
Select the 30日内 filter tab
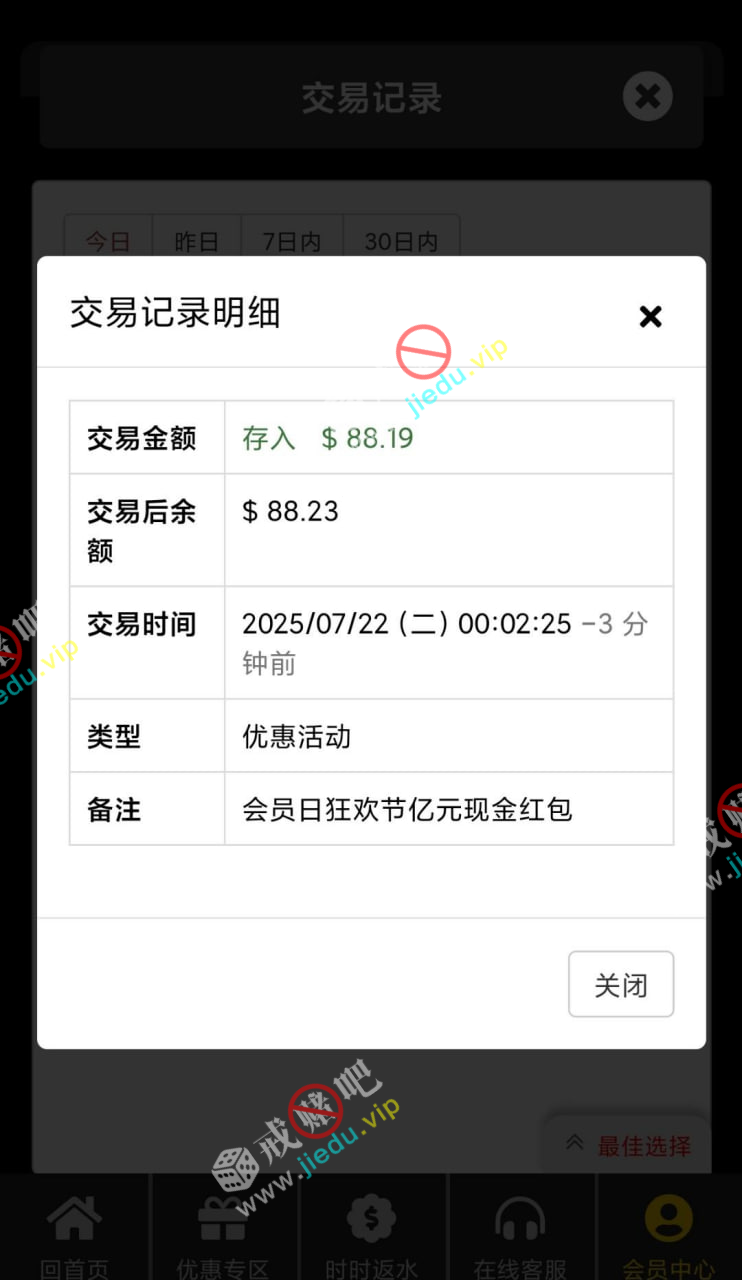(401, 241)
